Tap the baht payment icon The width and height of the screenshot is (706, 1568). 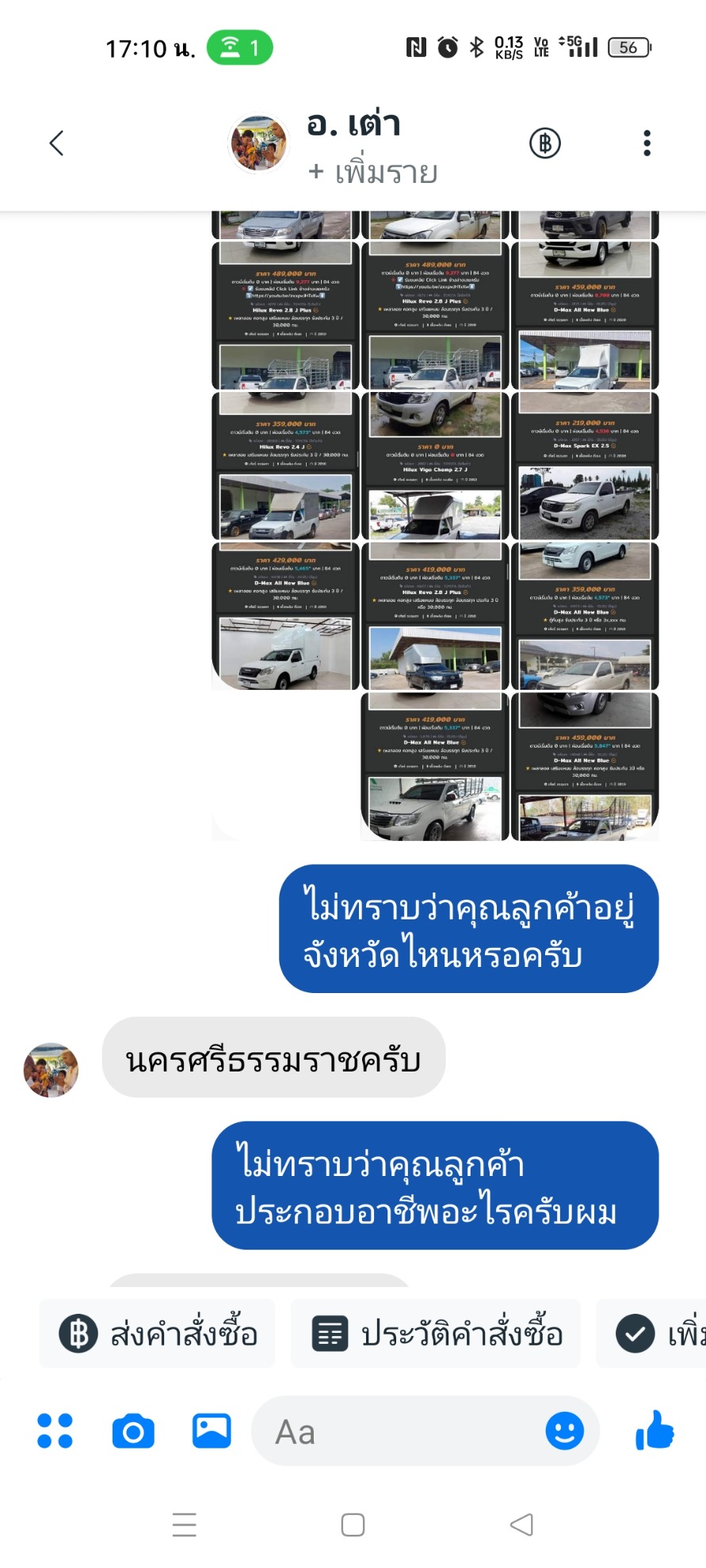[x=544, y=143]
